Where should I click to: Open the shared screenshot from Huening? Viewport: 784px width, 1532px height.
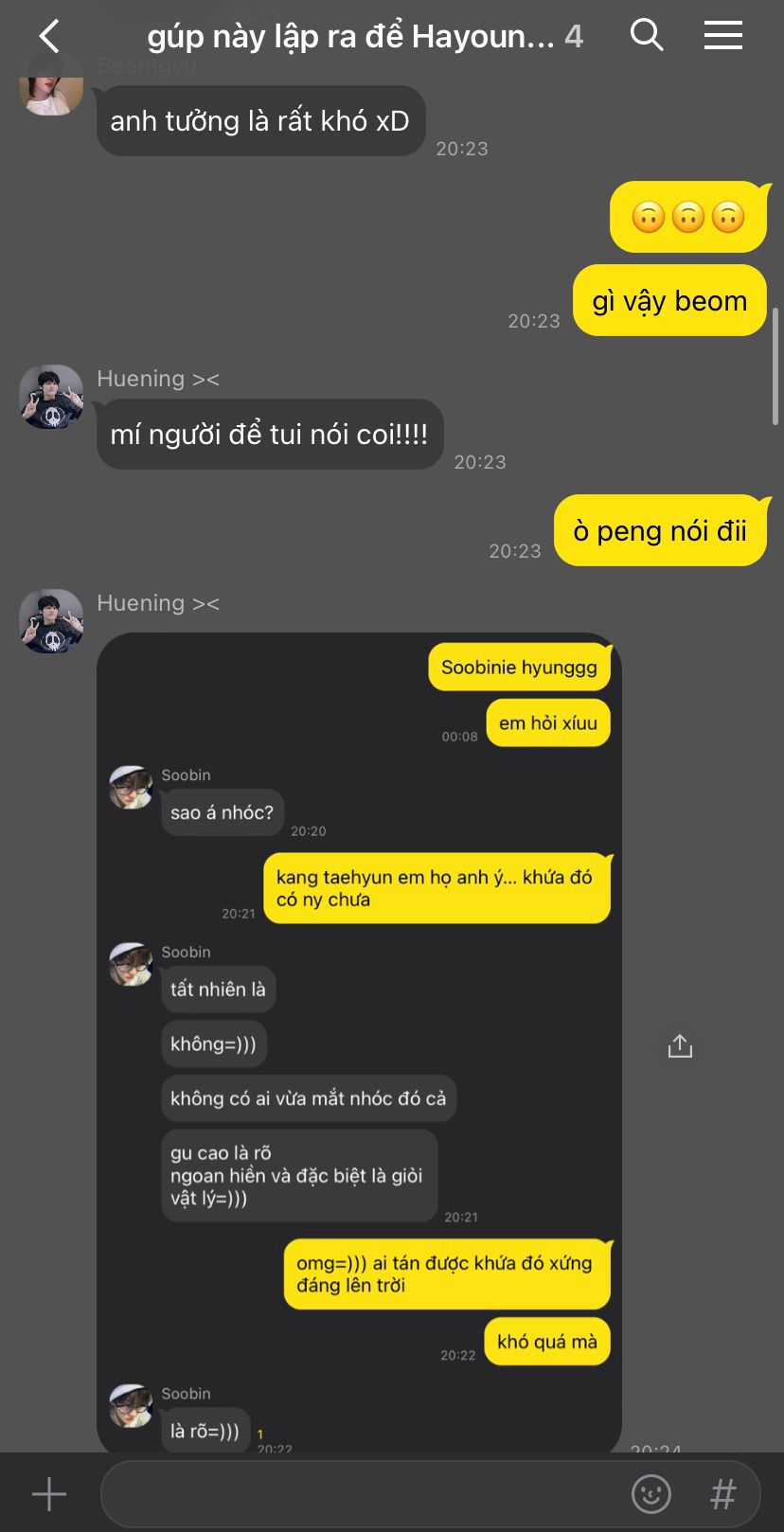coord(359,1042)
